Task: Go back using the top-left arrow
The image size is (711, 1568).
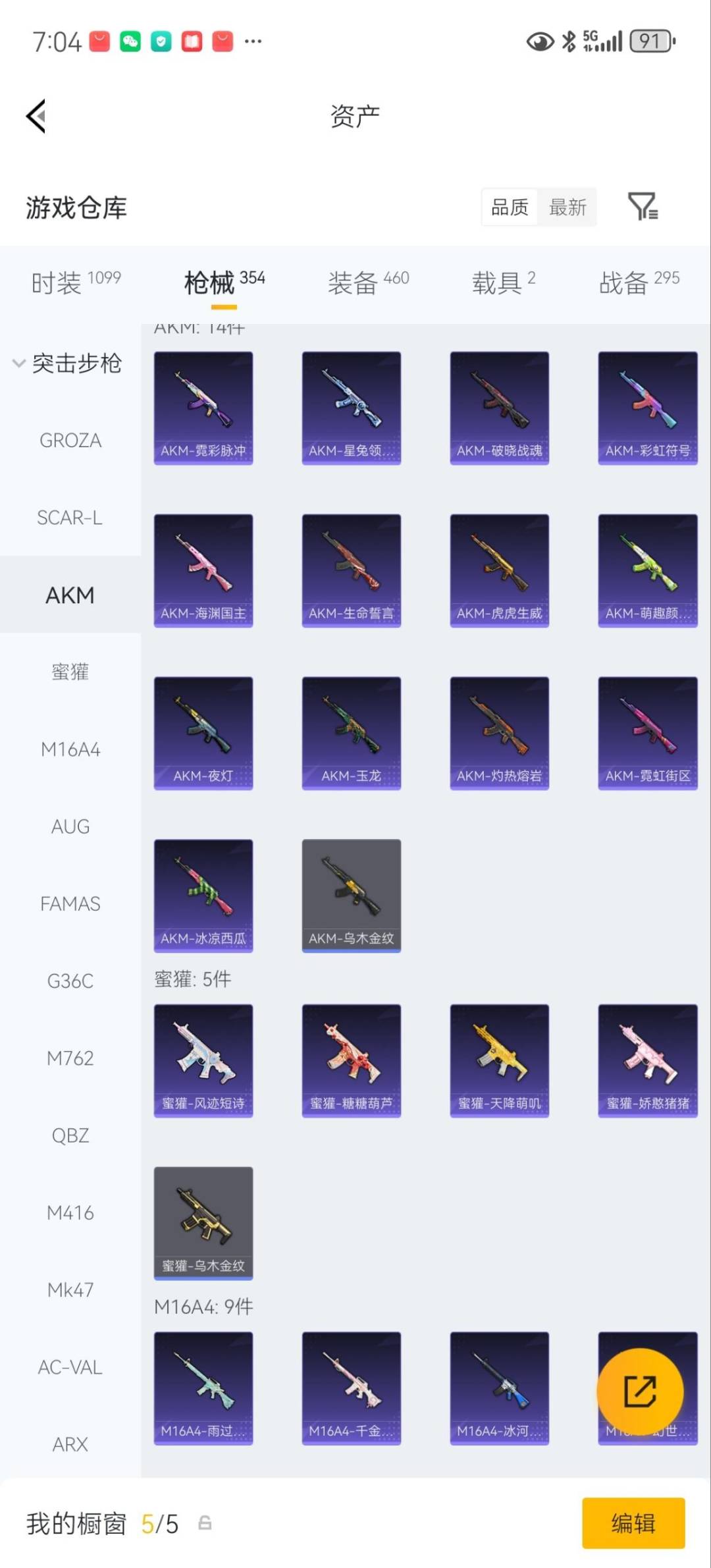Action: [x=36, y=116]
